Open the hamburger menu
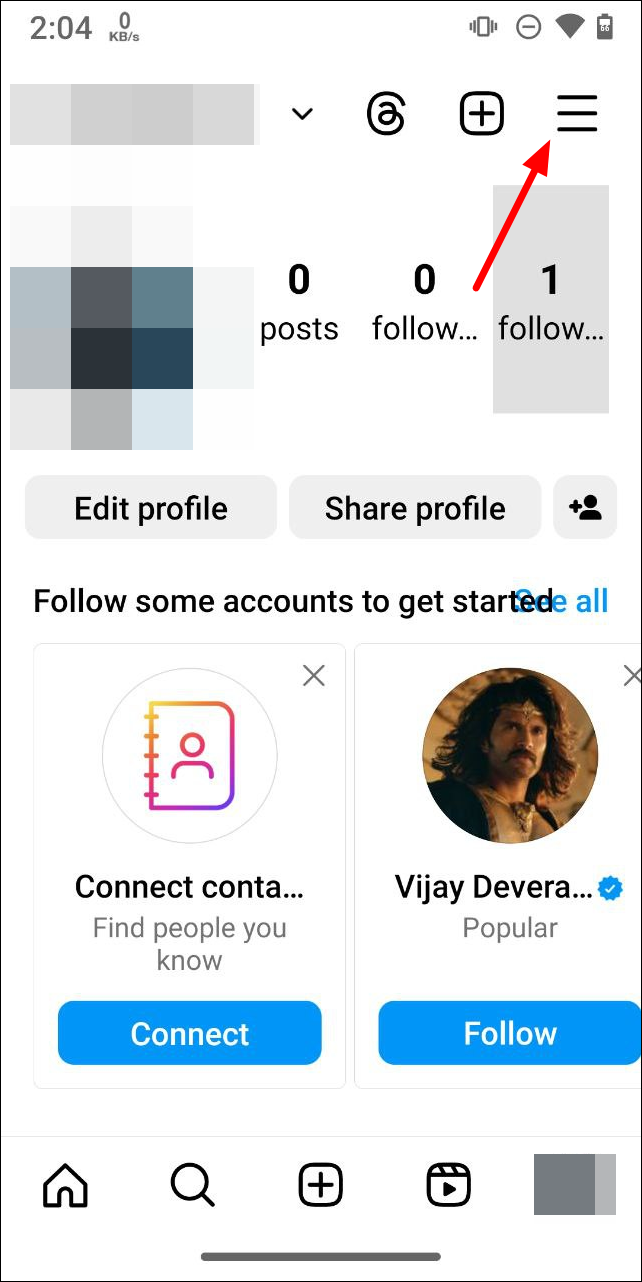This screenshot has height=1282, width=642. [x=577, y=115]
